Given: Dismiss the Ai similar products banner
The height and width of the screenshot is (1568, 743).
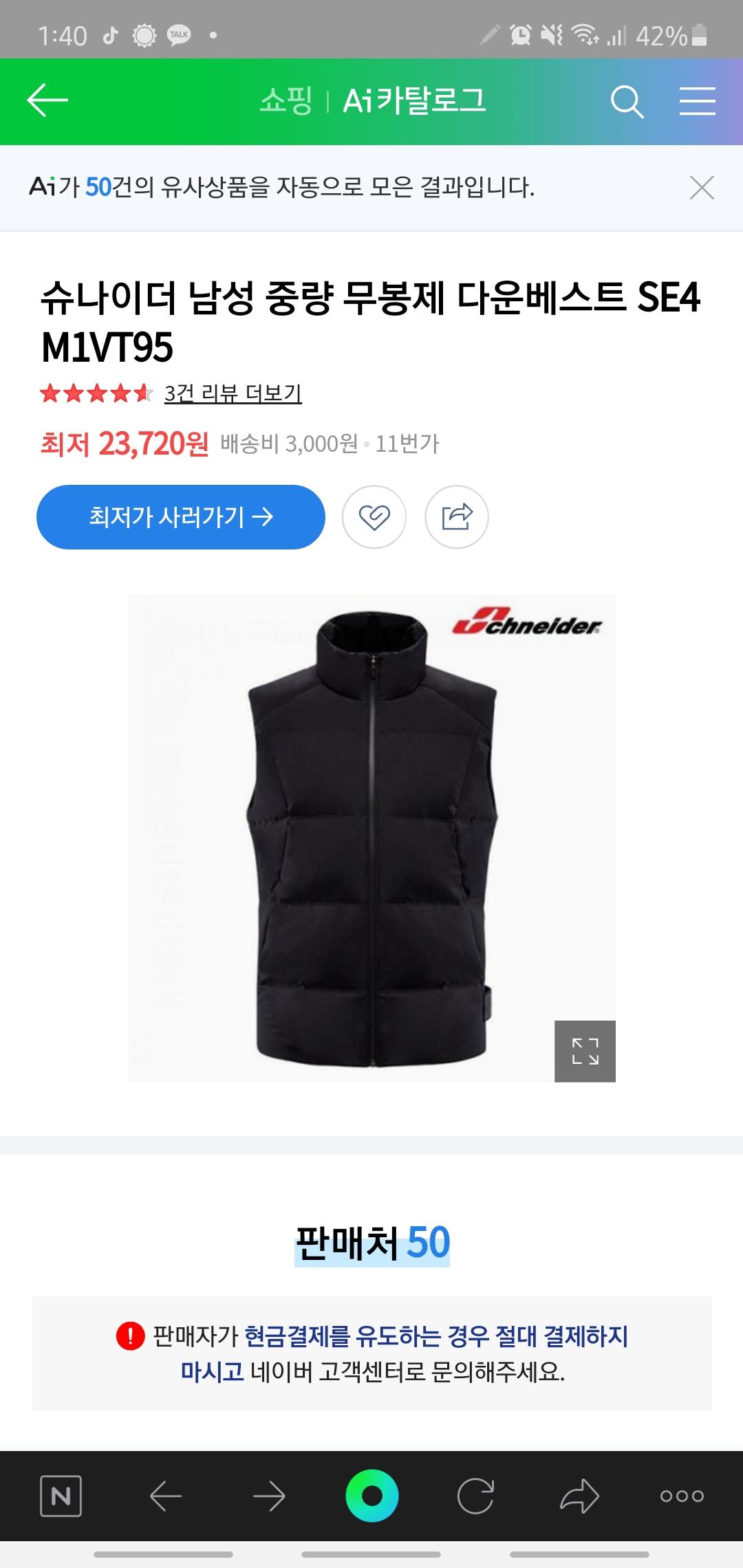Looking at the screenshot, I should coord(701,187).
